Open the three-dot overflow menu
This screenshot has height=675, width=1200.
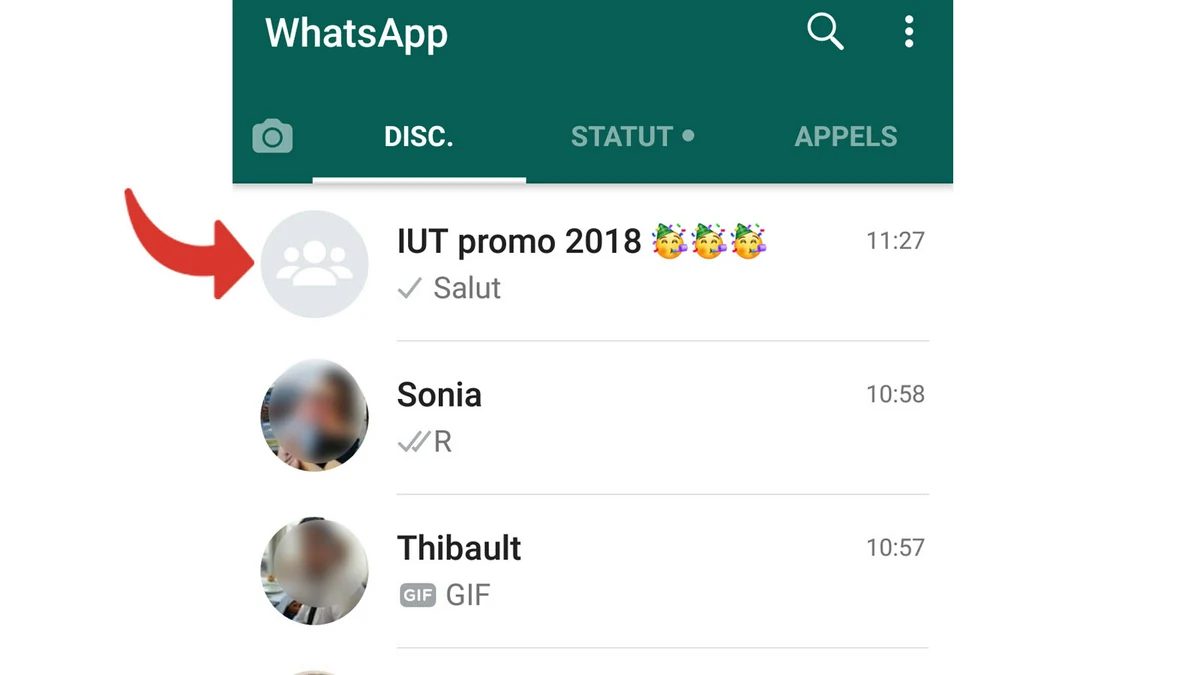pyautogui.click(x=908, y=32)
